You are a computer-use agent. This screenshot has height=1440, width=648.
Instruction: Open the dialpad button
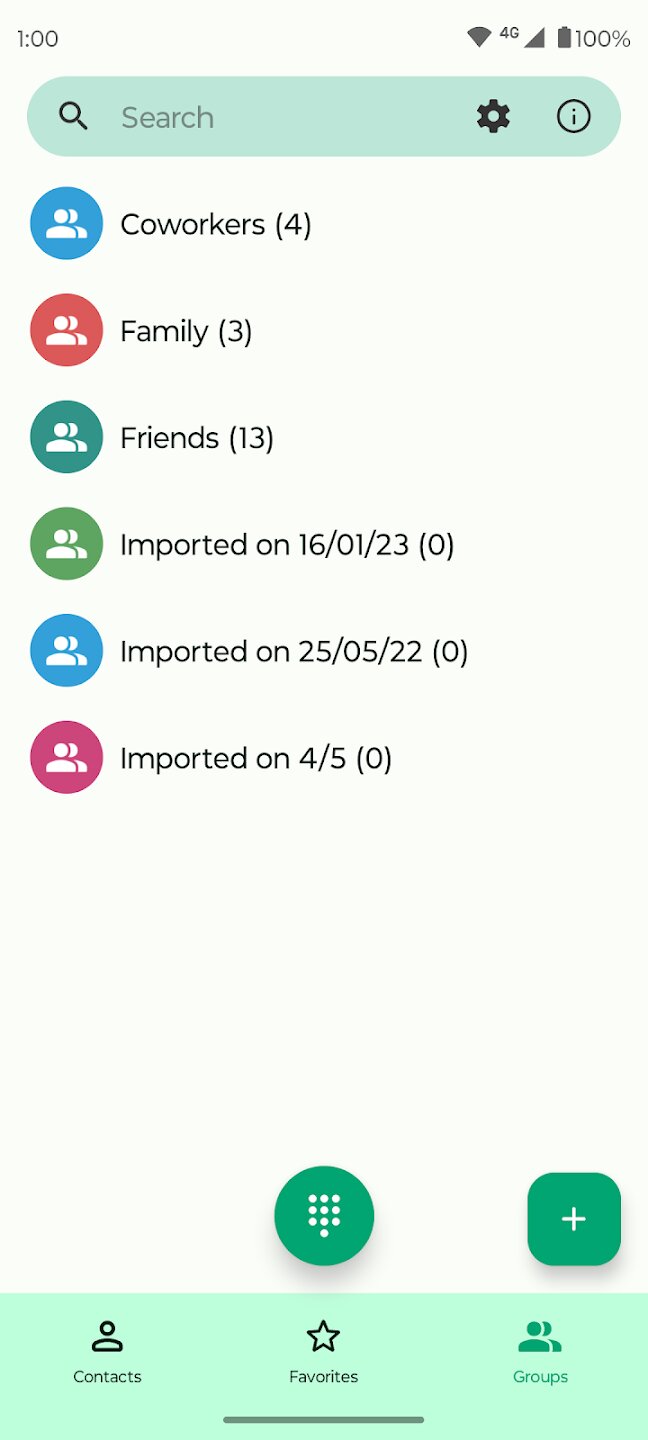[x=324, y=1216]
